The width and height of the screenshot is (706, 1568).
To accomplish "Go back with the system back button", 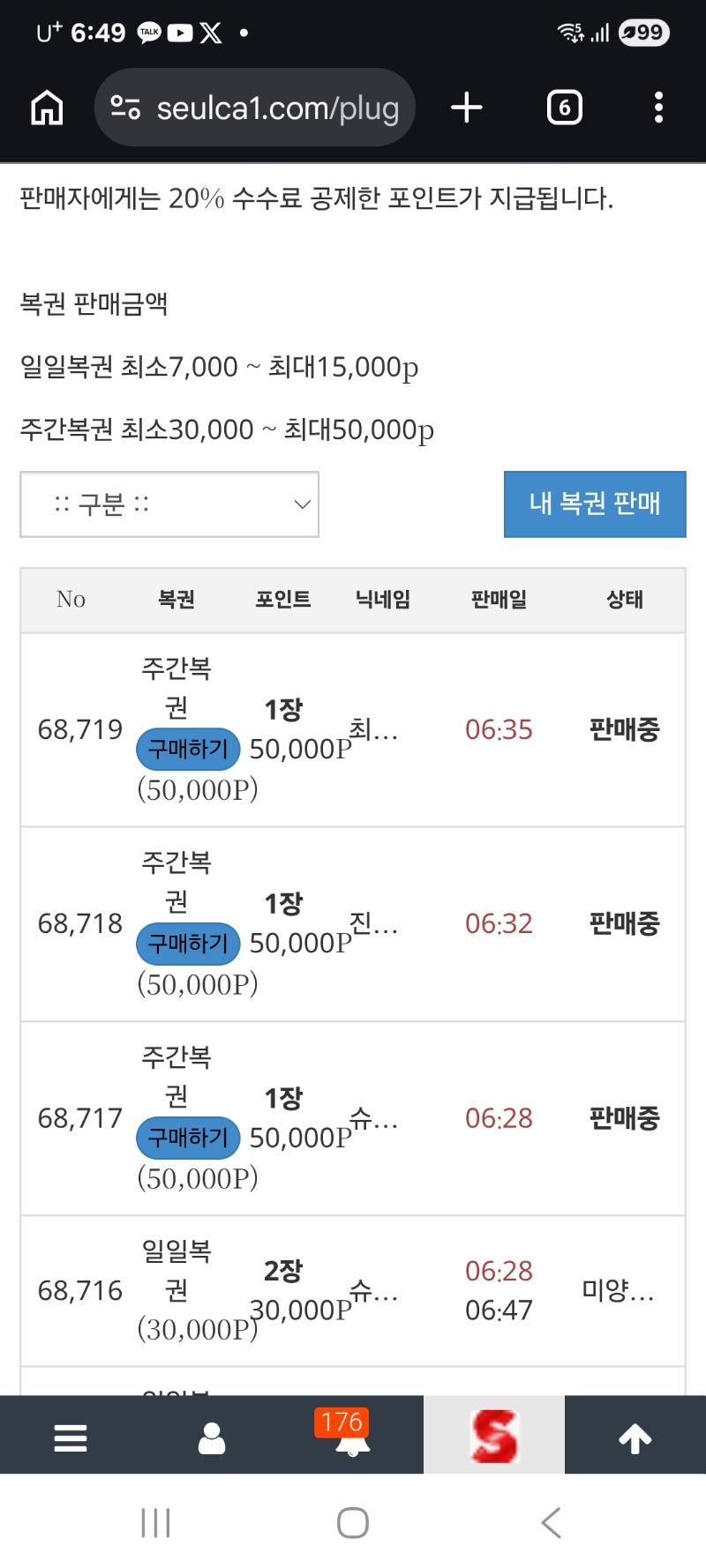I will 552,1523.
